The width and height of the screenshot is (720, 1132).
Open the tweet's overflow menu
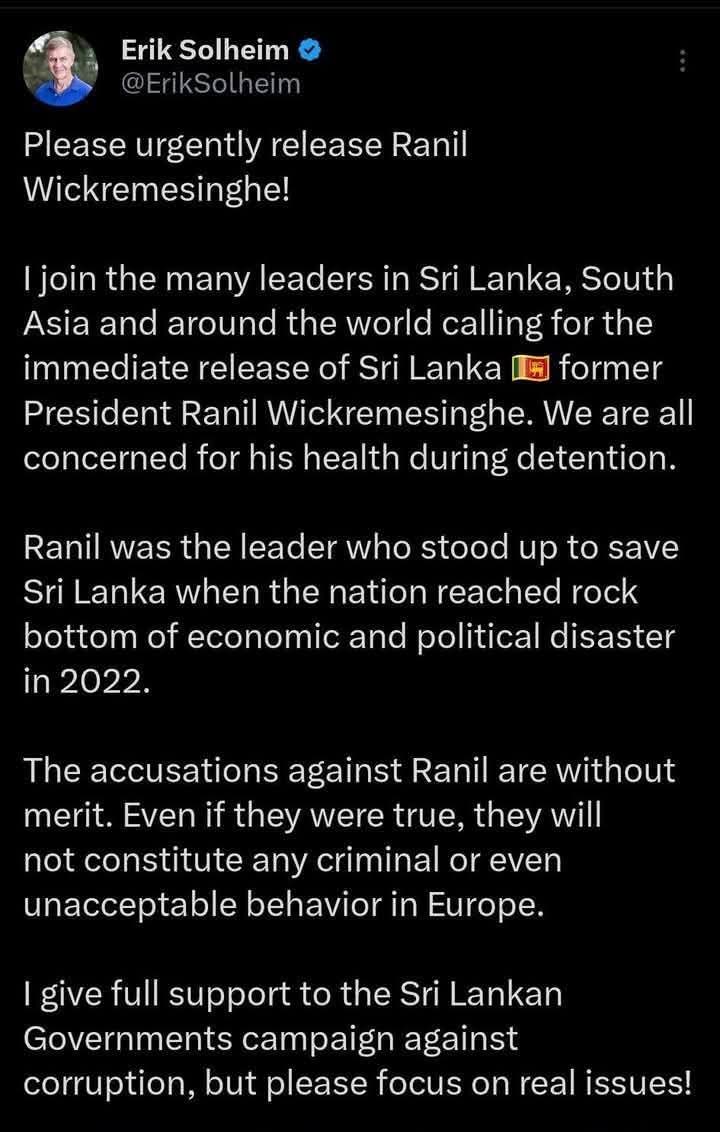(x=683, y=61)
